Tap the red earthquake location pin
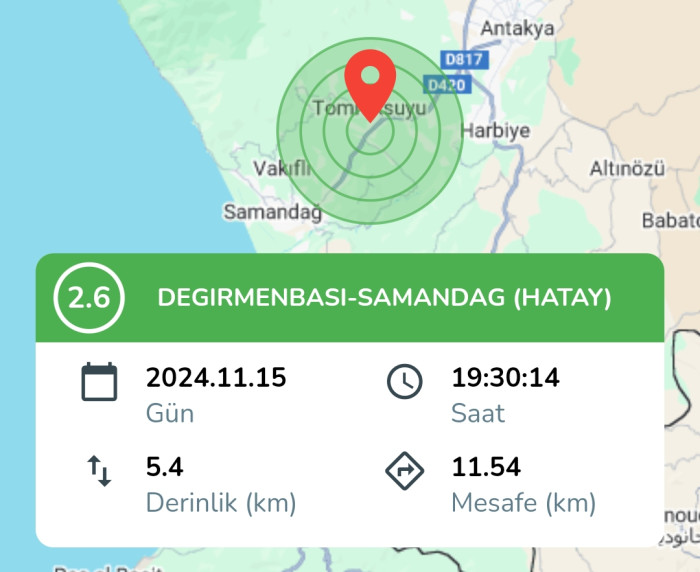The image size is (700, 572). (x=370, y=80)
